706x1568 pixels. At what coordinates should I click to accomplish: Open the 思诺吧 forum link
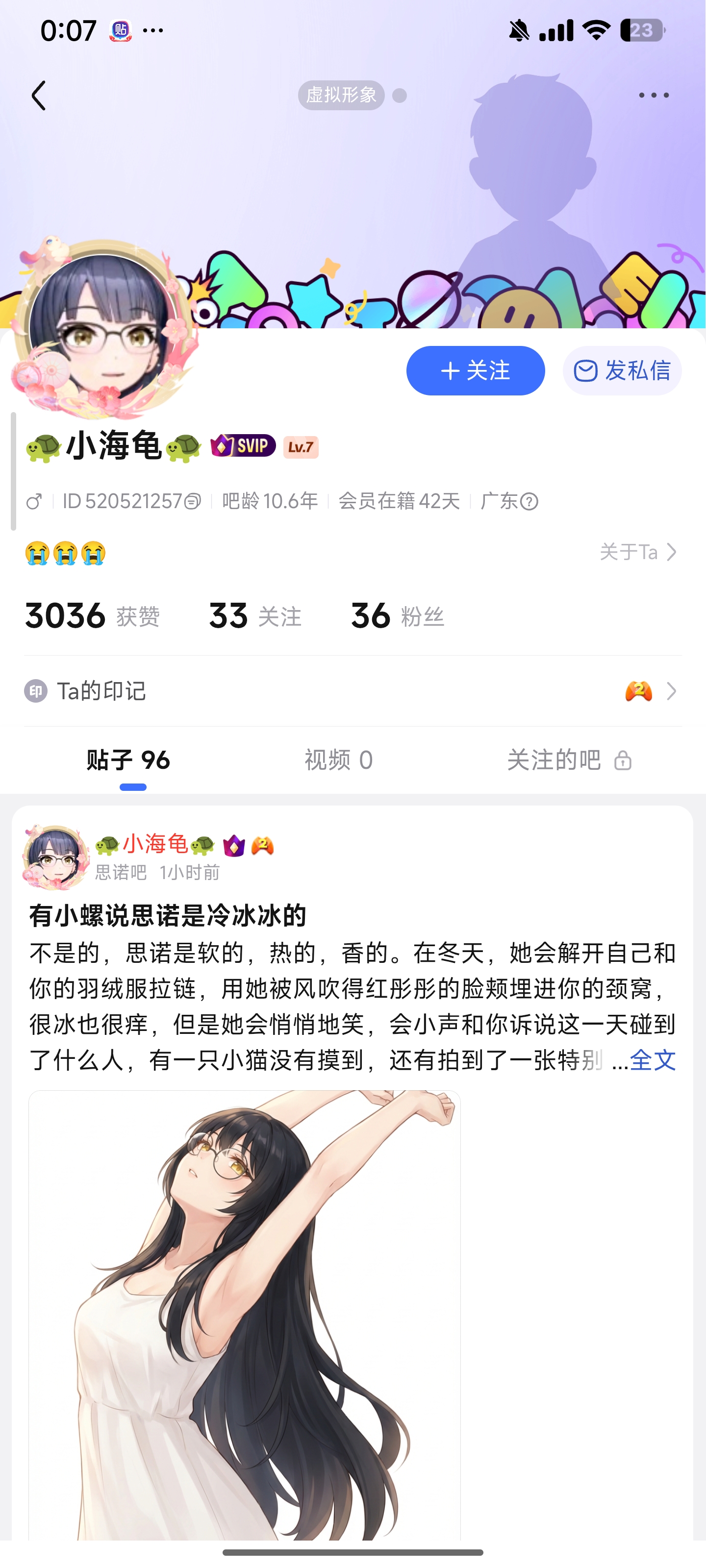pyautogui.click(x=121, y=872)
